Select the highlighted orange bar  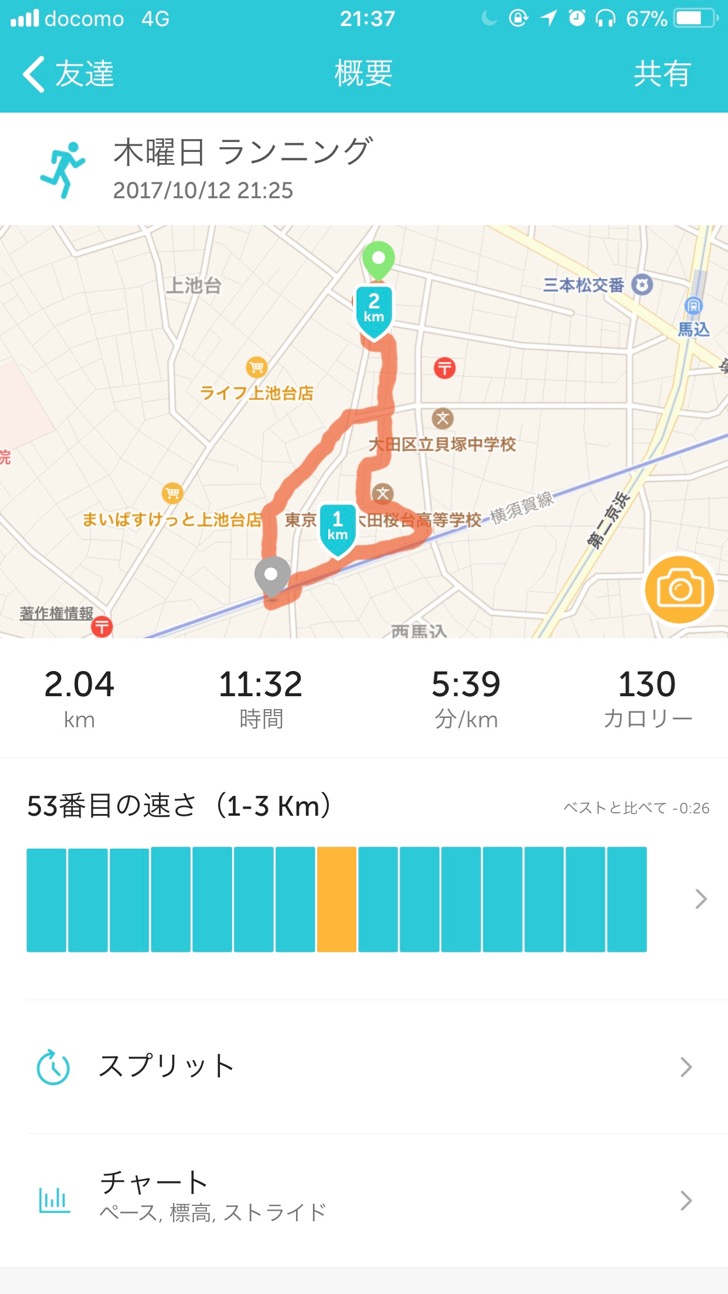click(337, 899)
